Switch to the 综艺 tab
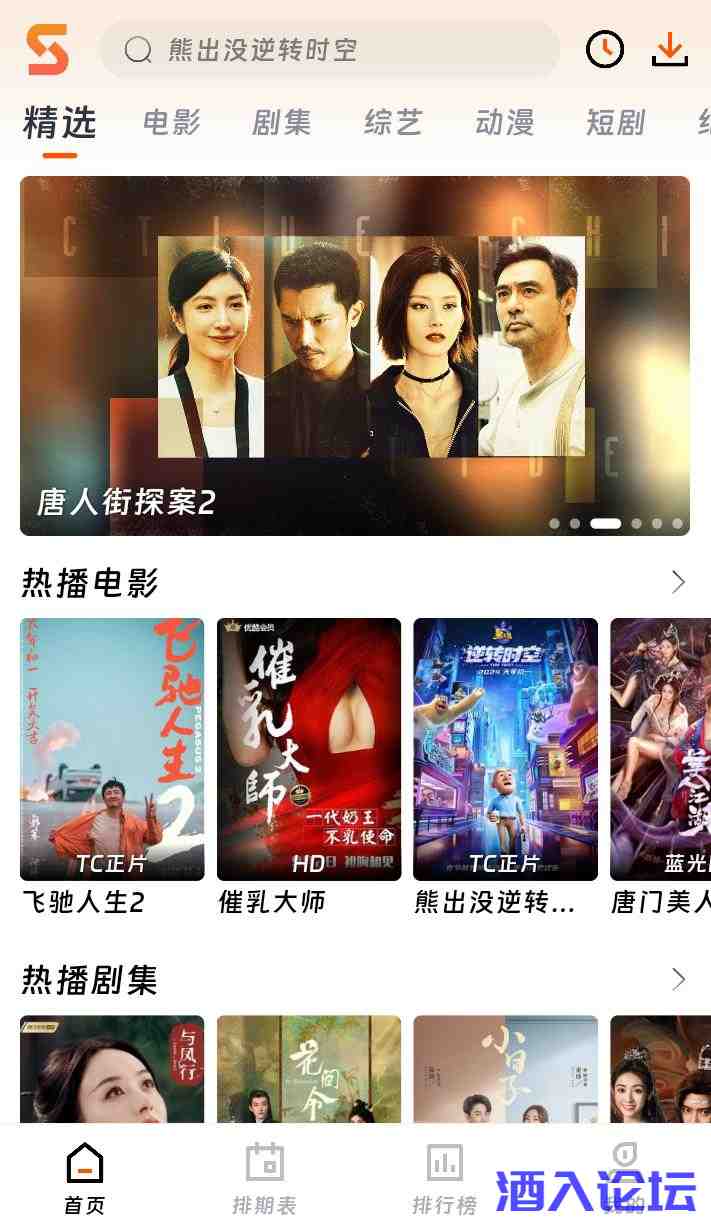This screenshot has height=1226, width=711. 393,123
